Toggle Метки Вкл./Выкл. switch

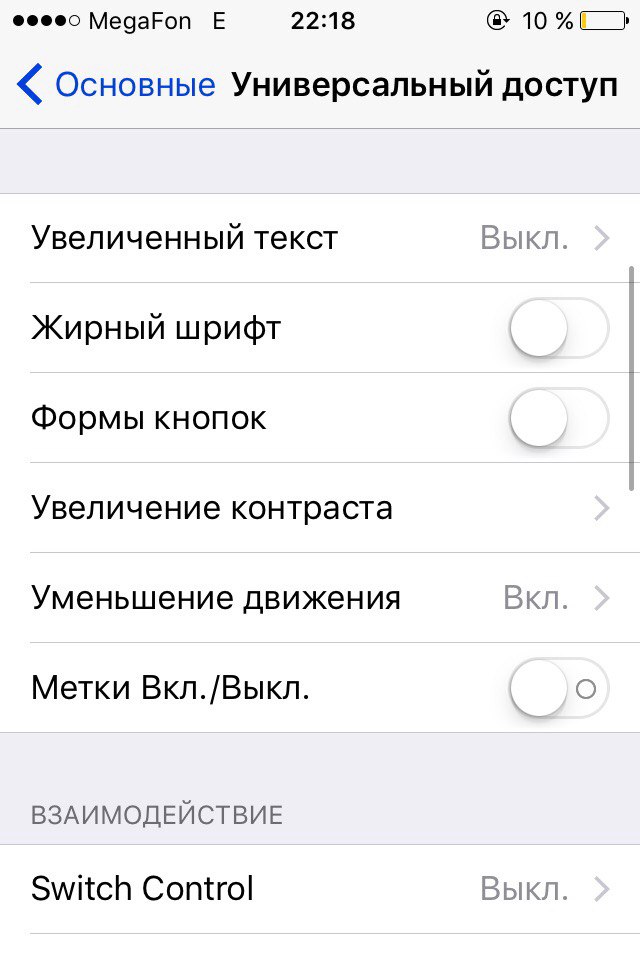tap(558, 688)
